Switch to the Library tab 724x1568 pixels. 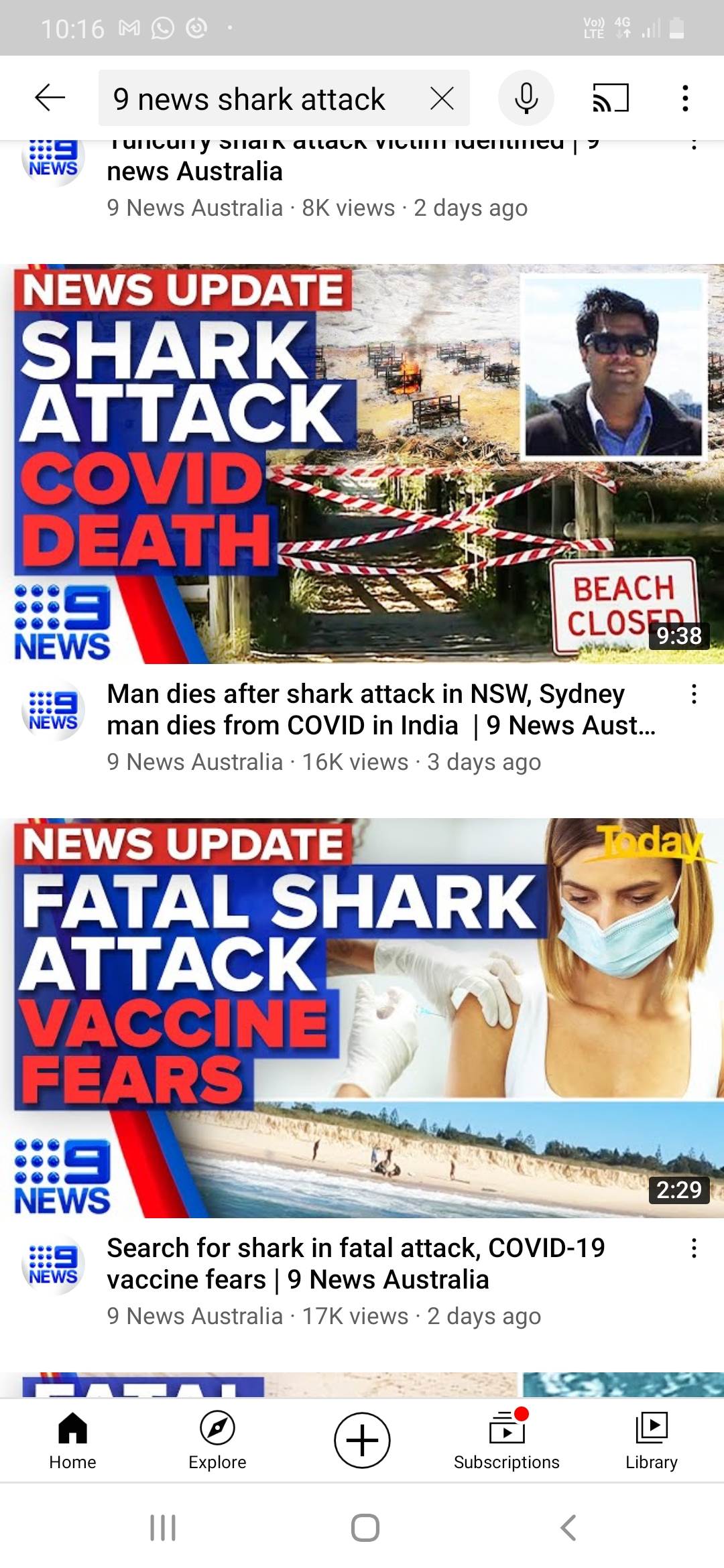(651, 1441)
